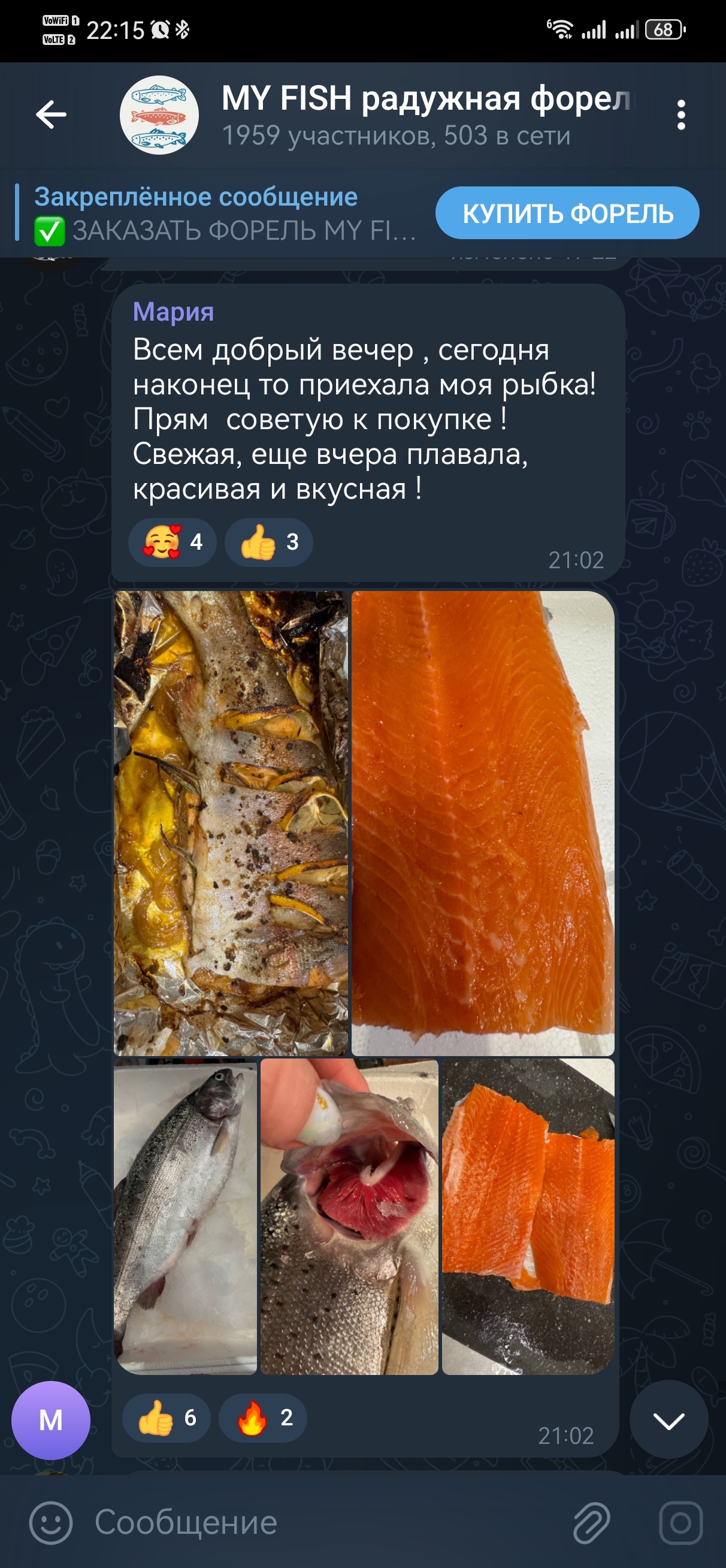Add fire reaction under the photo album
This screenshot has width=726, height=1568.
coord(263,1418)
